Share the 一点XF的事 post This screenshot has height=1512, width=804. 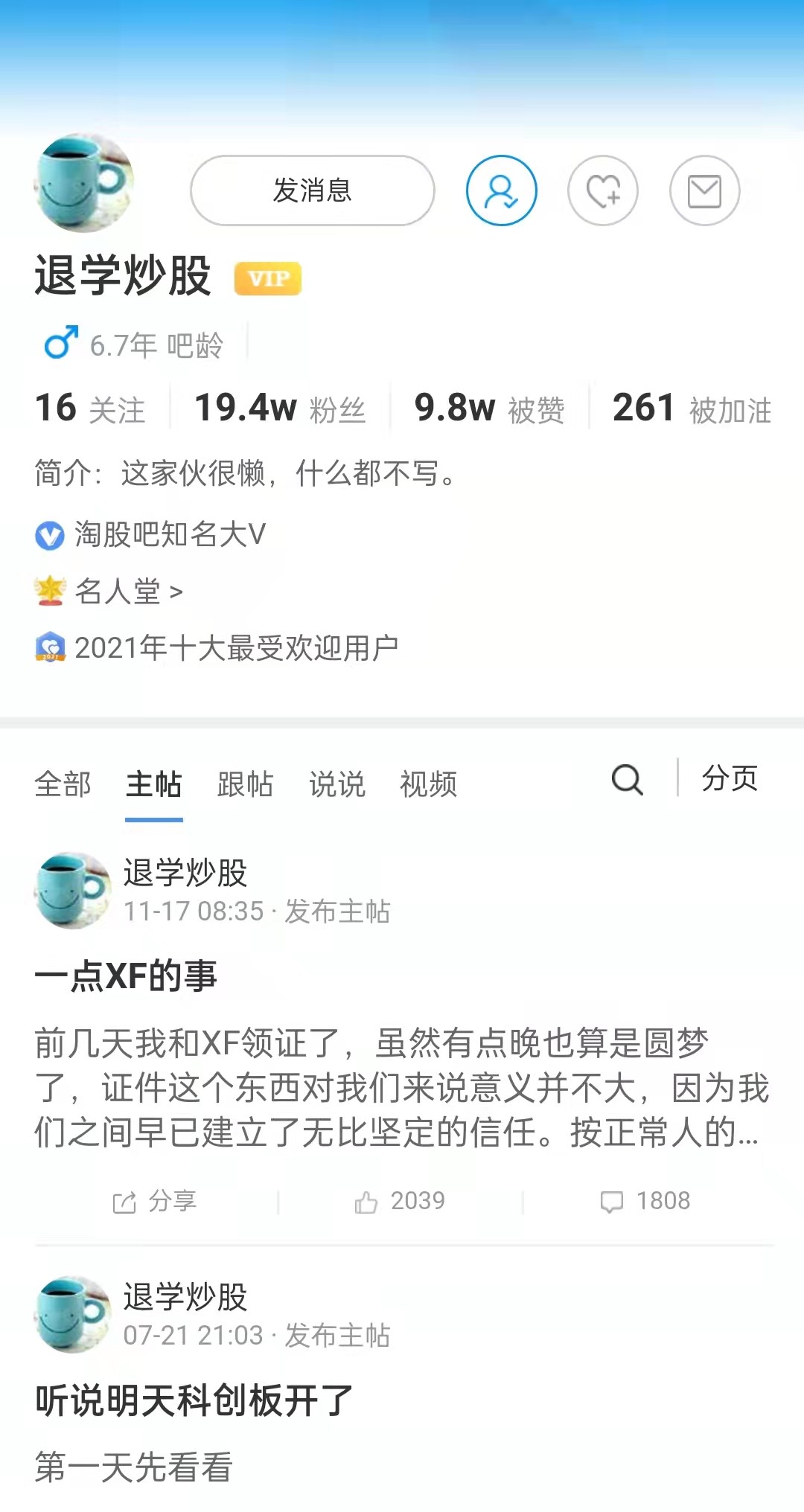(x=155, y=1201)
